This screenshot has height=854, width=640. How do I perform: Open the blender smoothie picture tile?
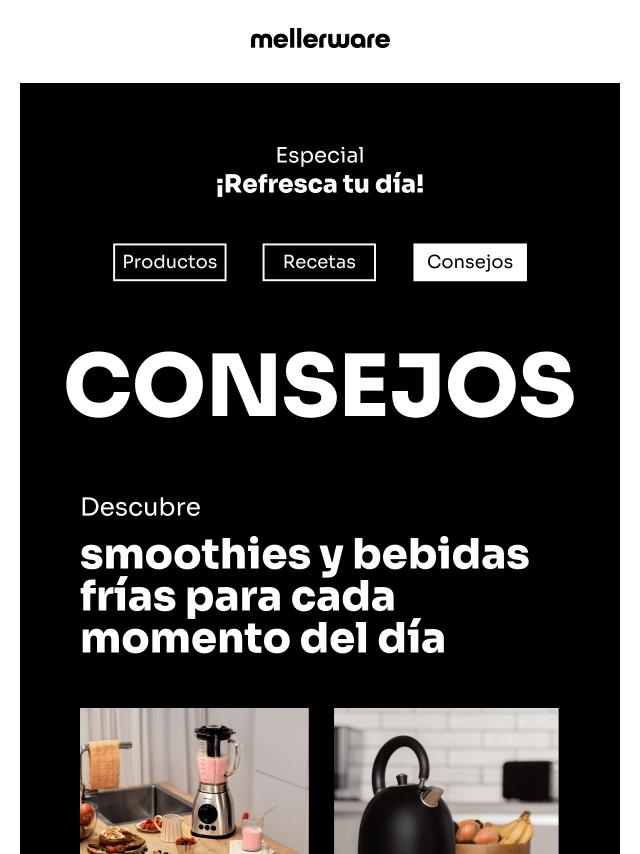[194, 780]
